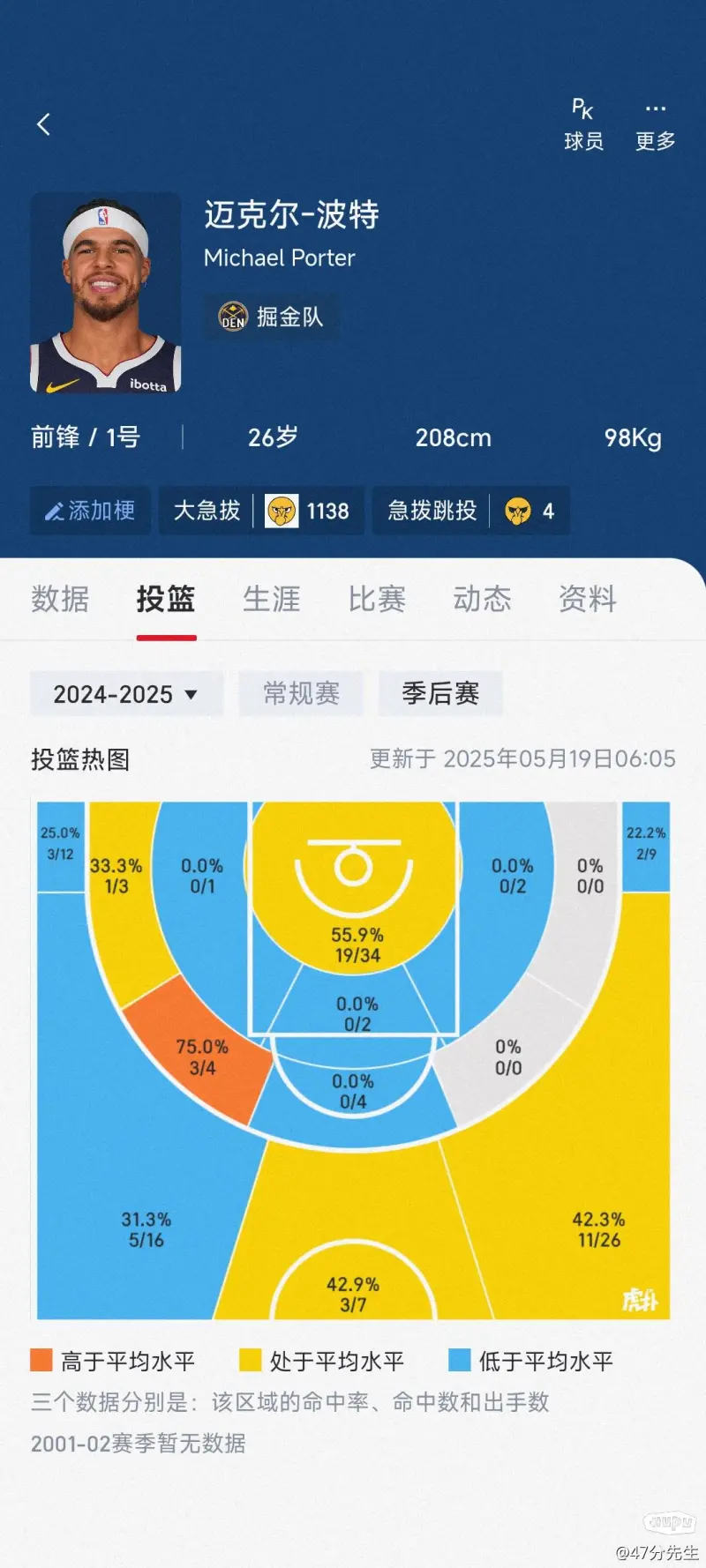Open PK 球员 player comparison
Viewport: 706px width, 1568px height.
pyautogui.click(x=583, y=125)
